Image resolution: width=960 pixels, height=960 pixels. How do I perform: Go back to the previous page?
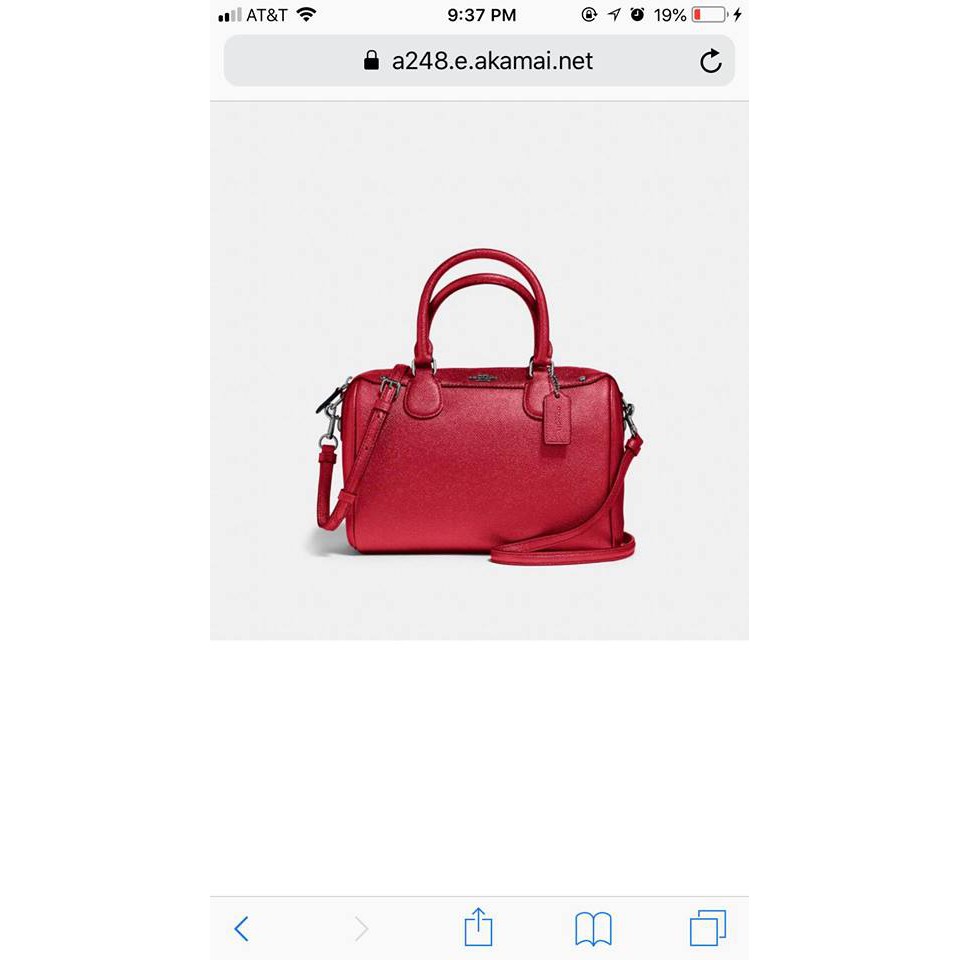point(241,929)
